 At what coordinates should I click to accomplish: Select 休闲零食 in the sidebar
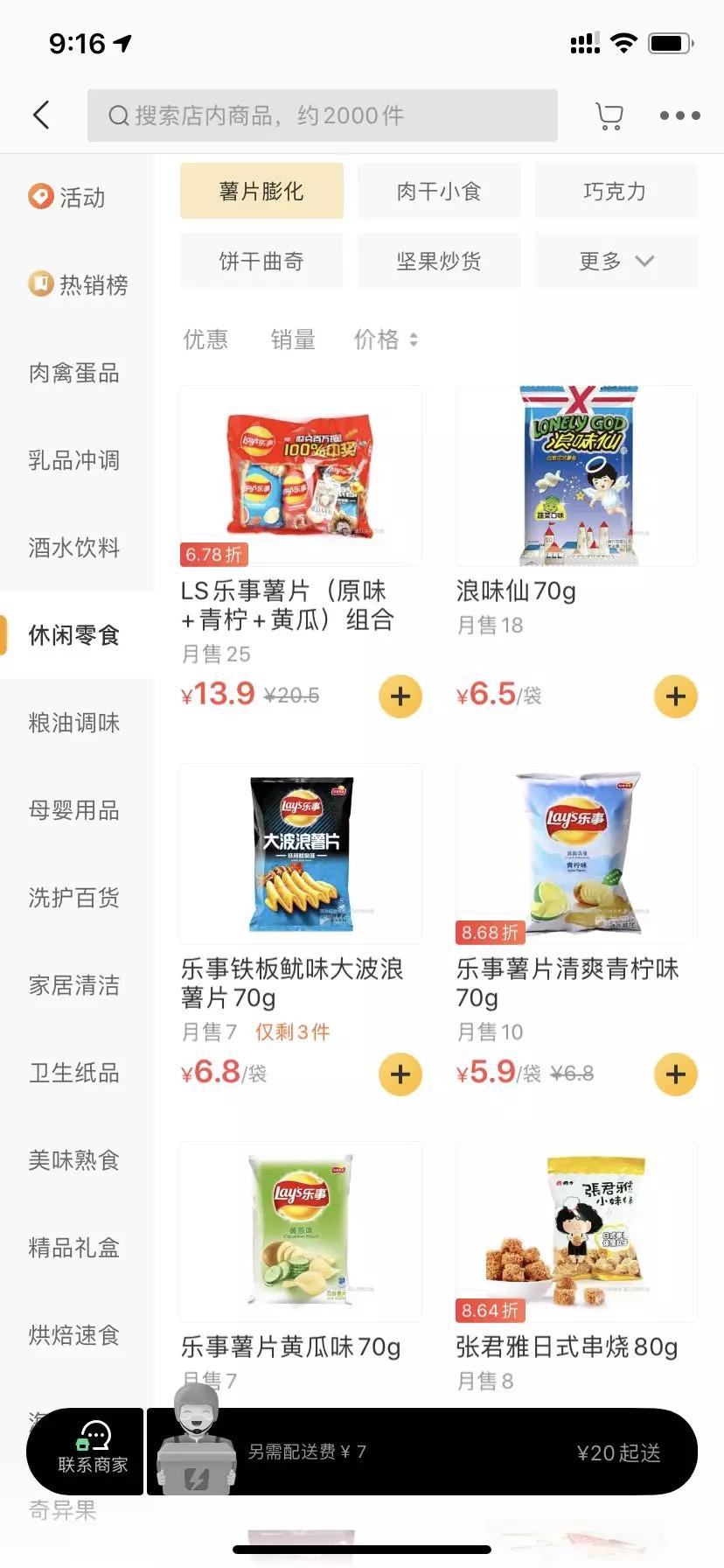(77, 637)
